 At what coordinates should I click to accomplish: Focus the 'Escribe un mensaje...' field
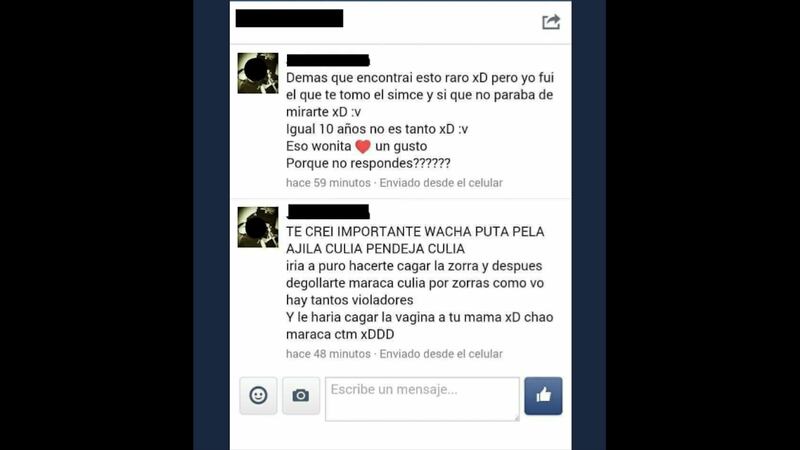pyautogui.click(x=422, y=398)
